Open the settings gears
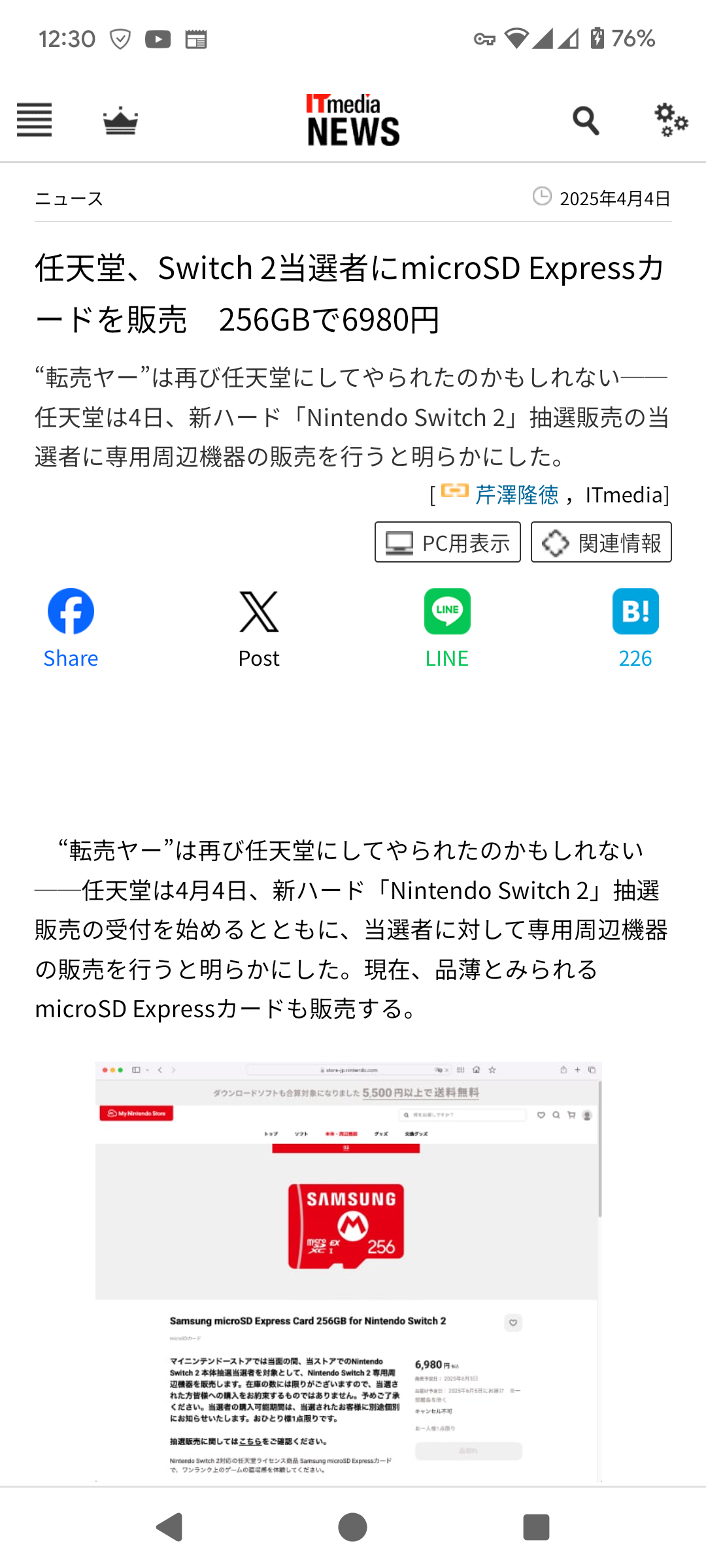The image size is (706, 1568). point(671,120)
